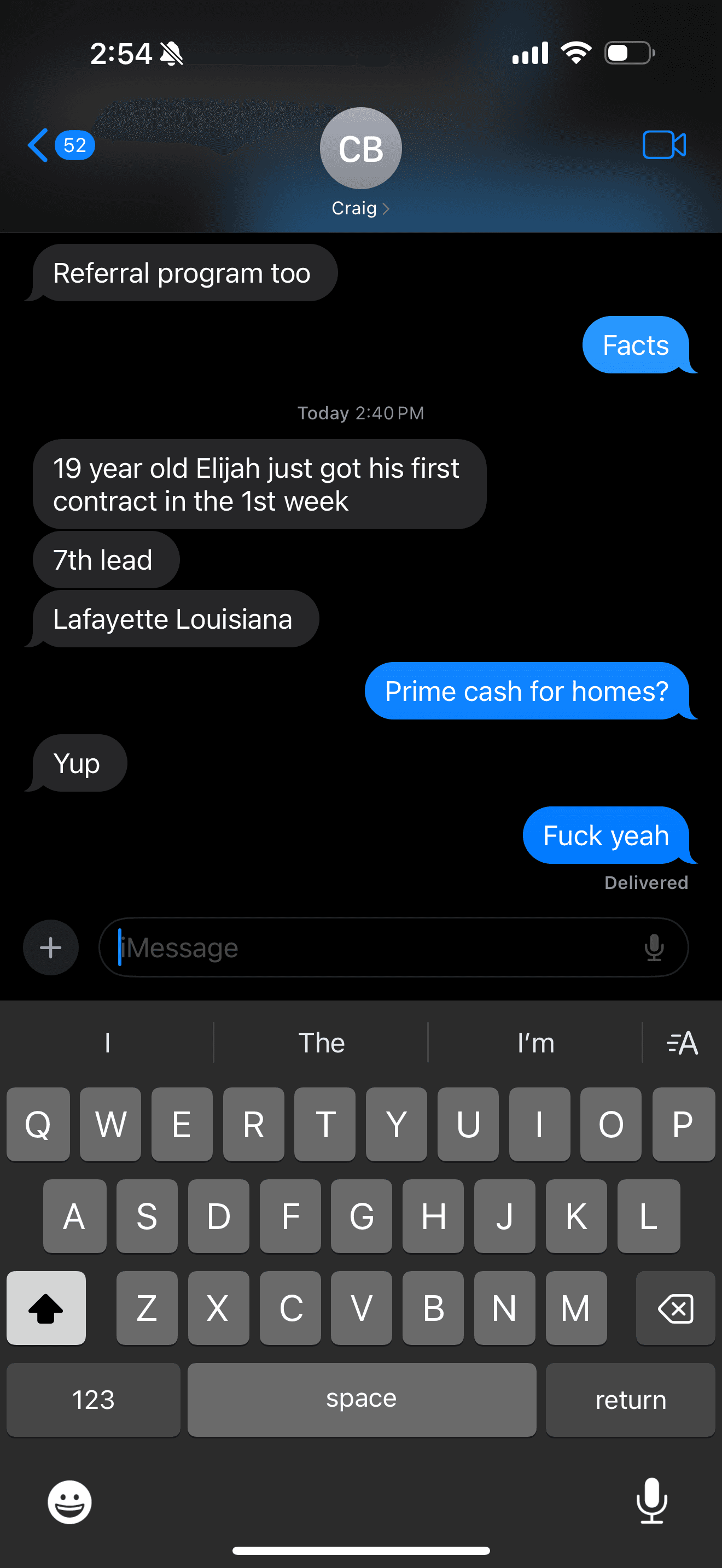Tap the microphone for audio message

pyautogui.click(x=653, y=947)
